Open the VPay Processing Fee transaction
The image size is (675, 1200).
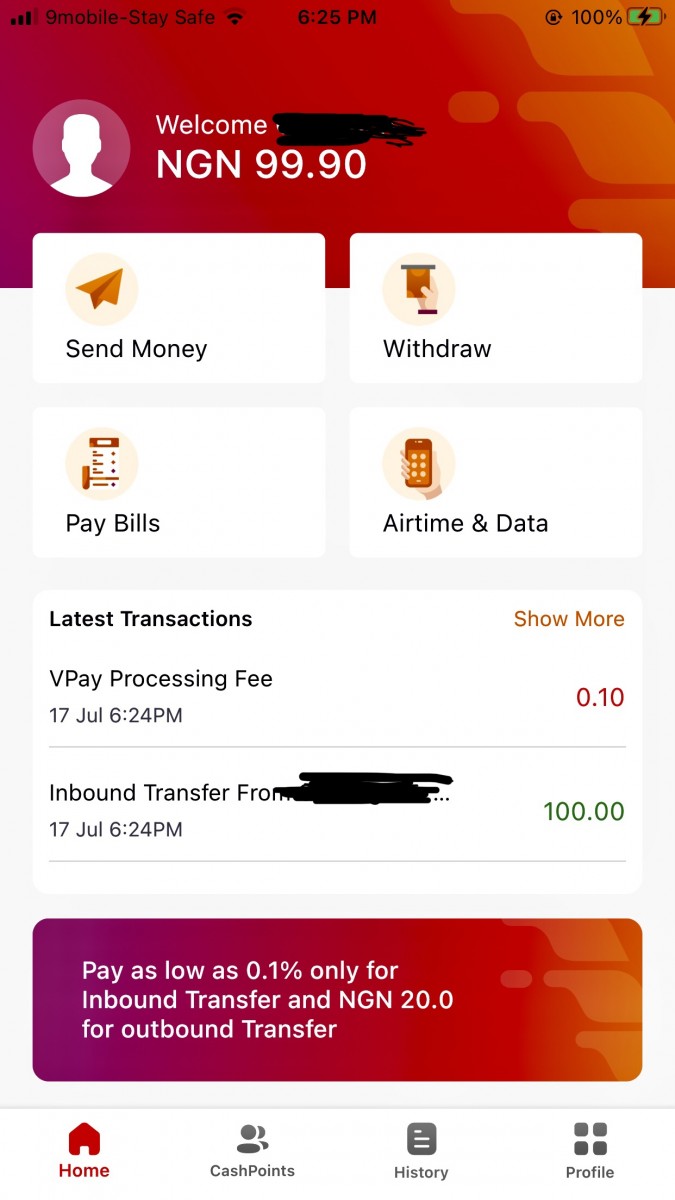point(337,697)
